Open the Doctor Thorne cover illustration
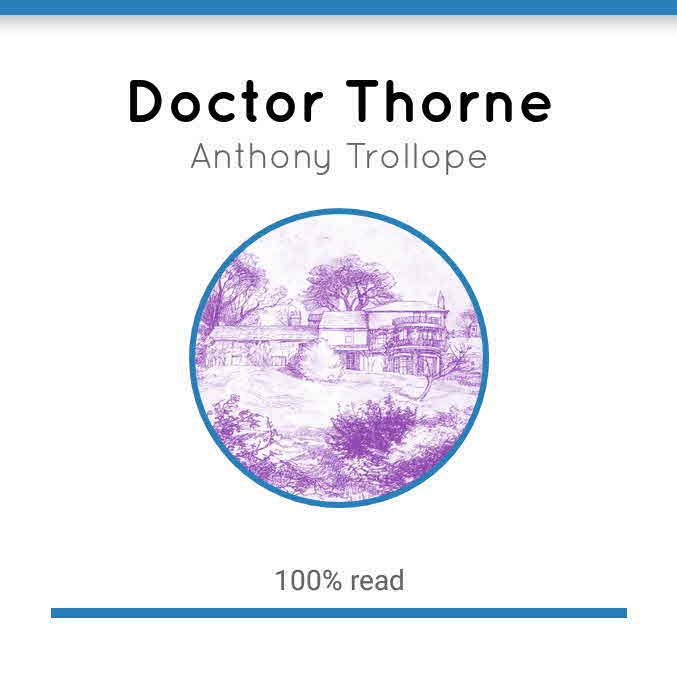Image resolution: width=677 pixels, height=677 pixels. tap(338, 358)
